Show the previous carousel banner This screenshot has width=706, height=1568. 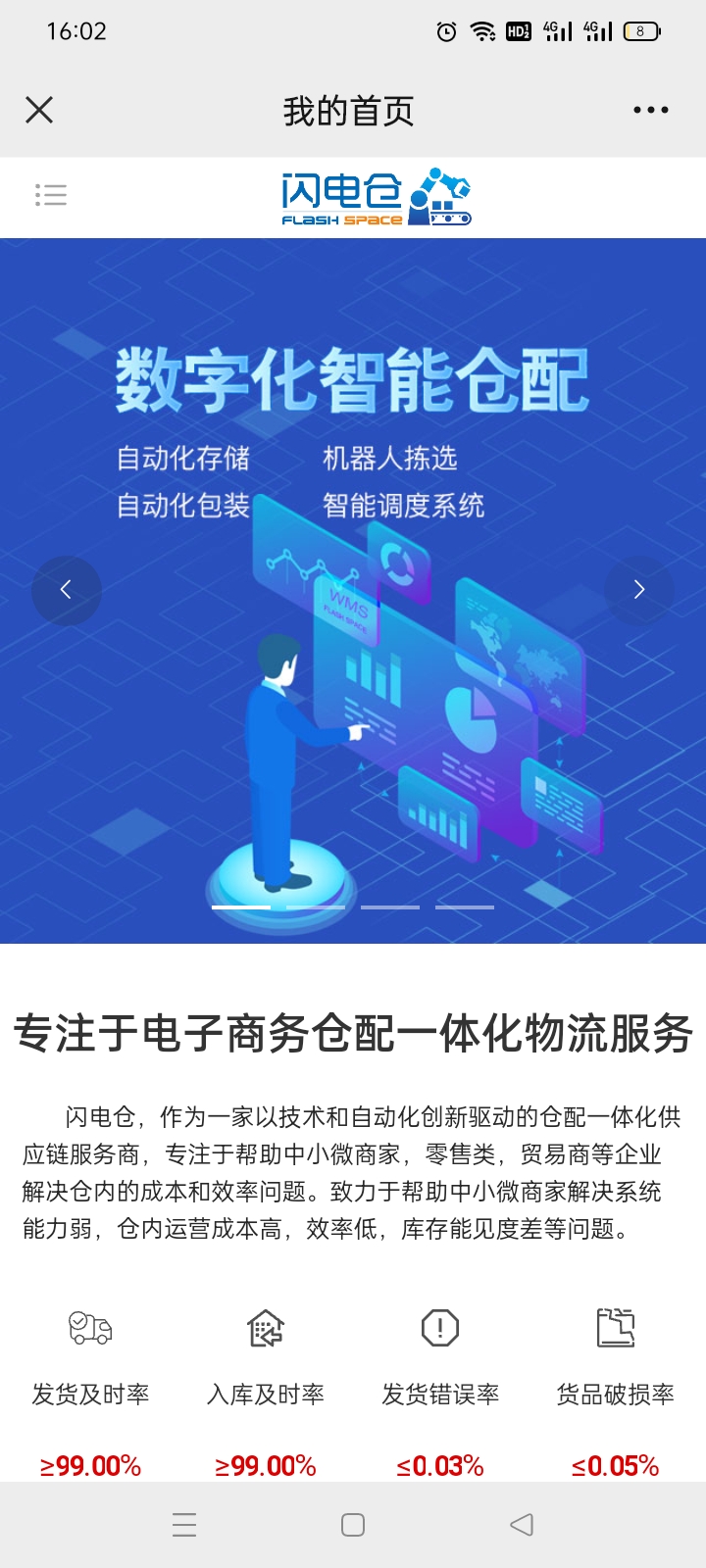click(66, 590)
